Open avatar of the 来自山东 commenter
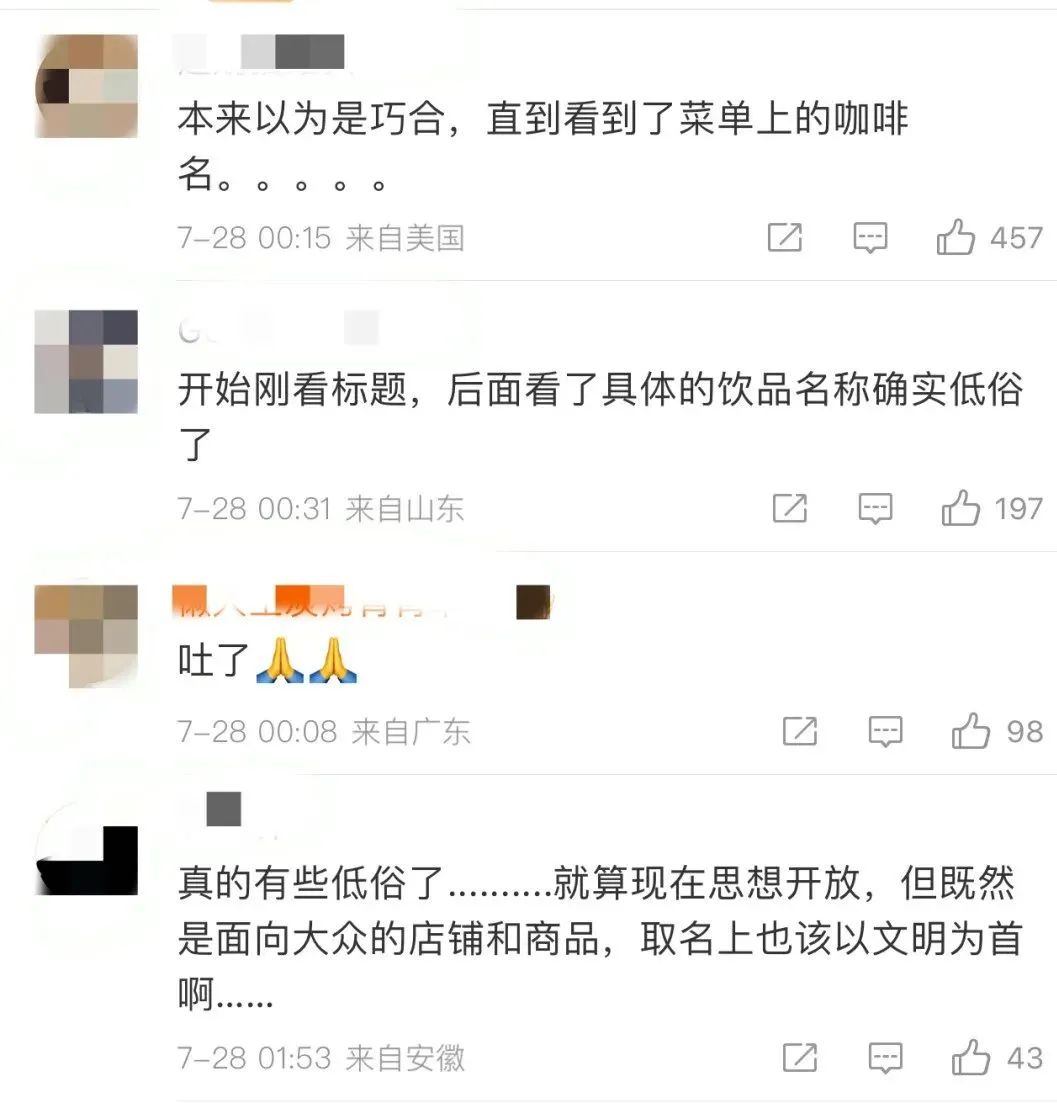Screen dimensions: 1057x1103 tap(86, 361)
